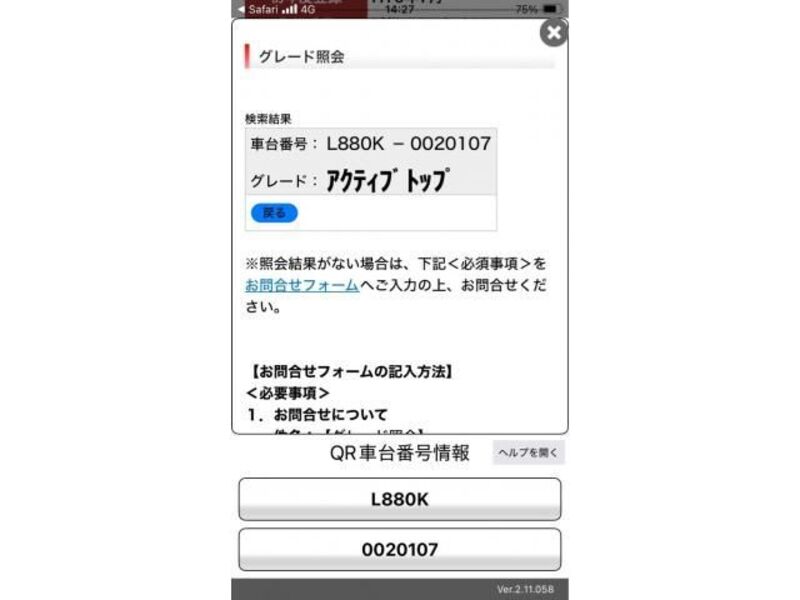Screen dimensions: 800x600
Task: Tap the 戻る button
Action: tap(274, 212)
